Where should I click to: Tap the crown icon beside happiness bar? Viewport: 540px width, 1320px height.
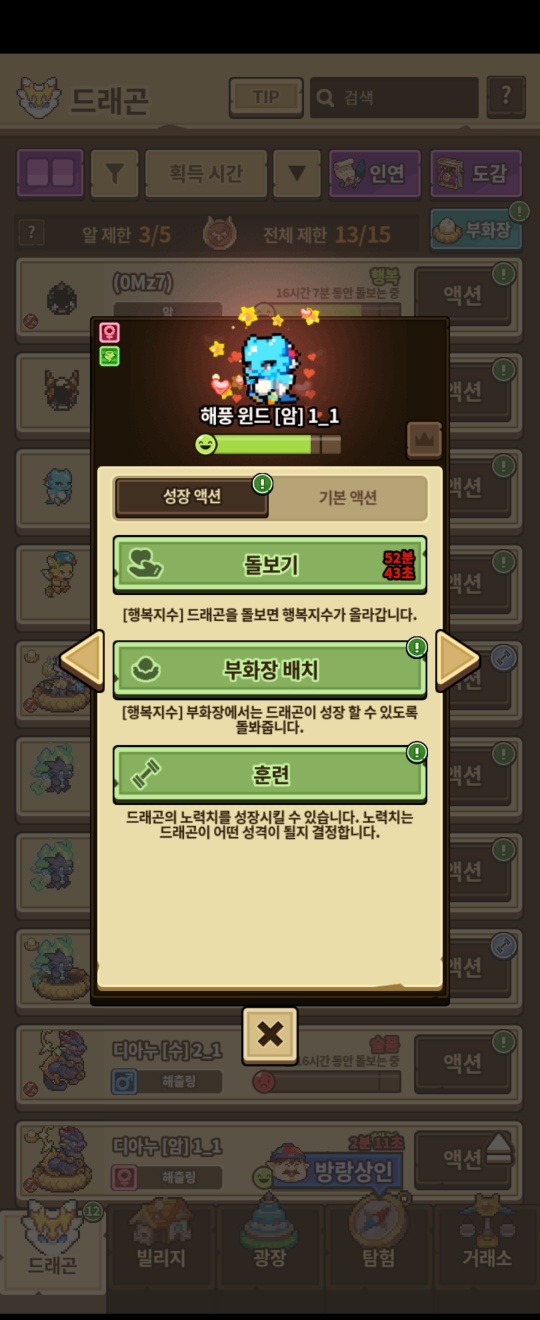pyautogui.click(x=424, y=439)
